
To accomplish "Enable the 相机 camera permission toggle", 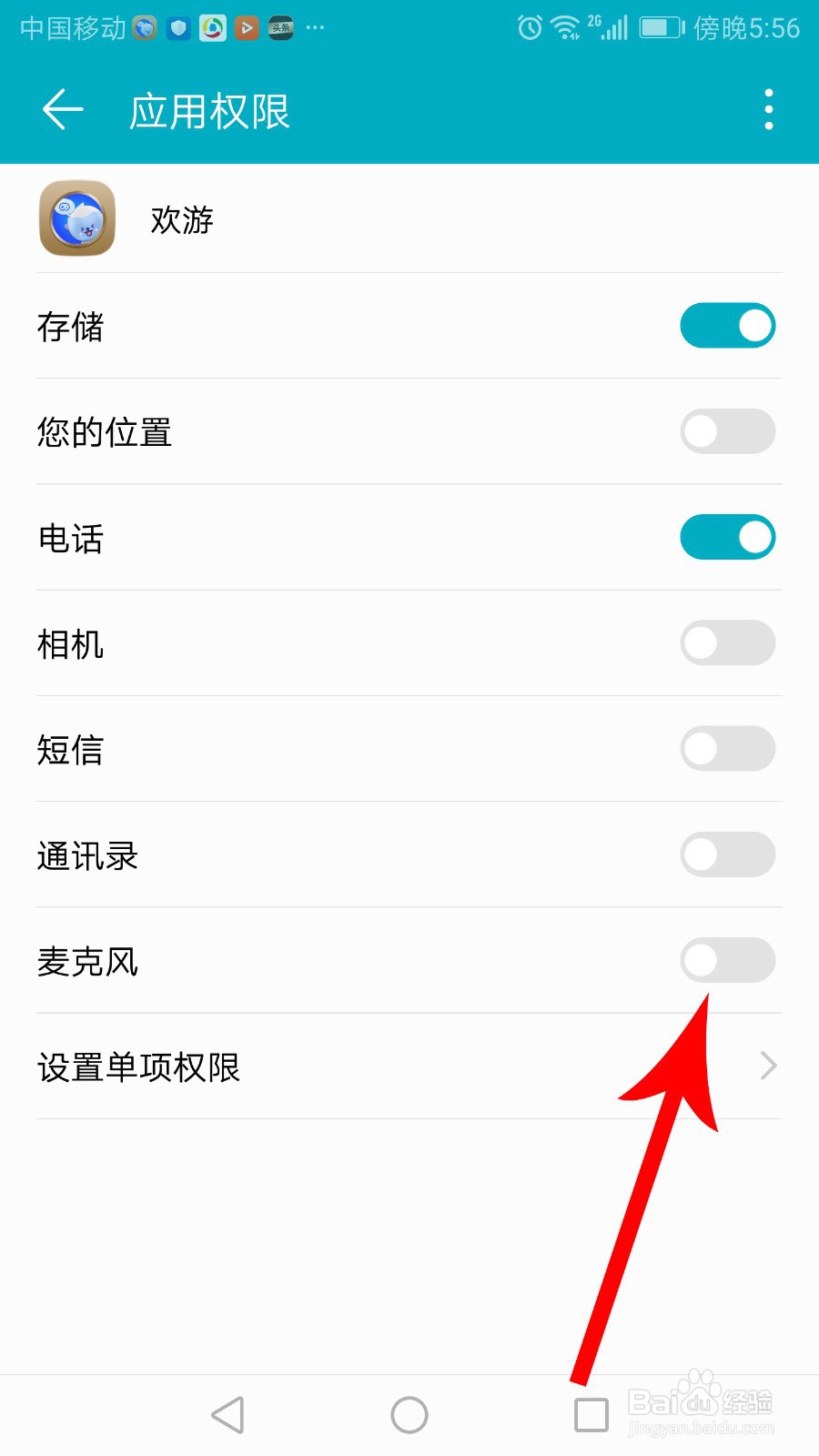I will 727,642.
